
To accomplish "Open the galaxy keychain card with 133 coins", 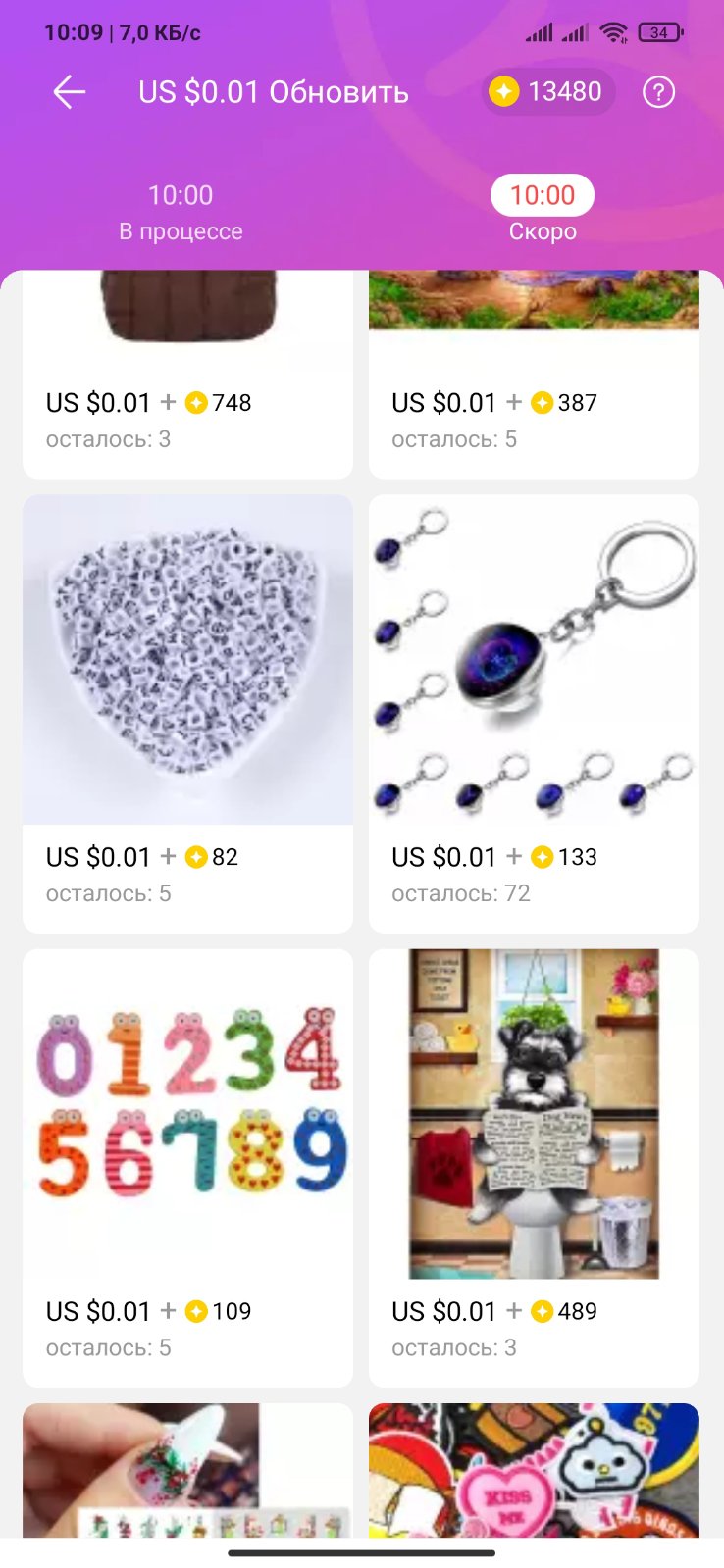I will 534,686.
